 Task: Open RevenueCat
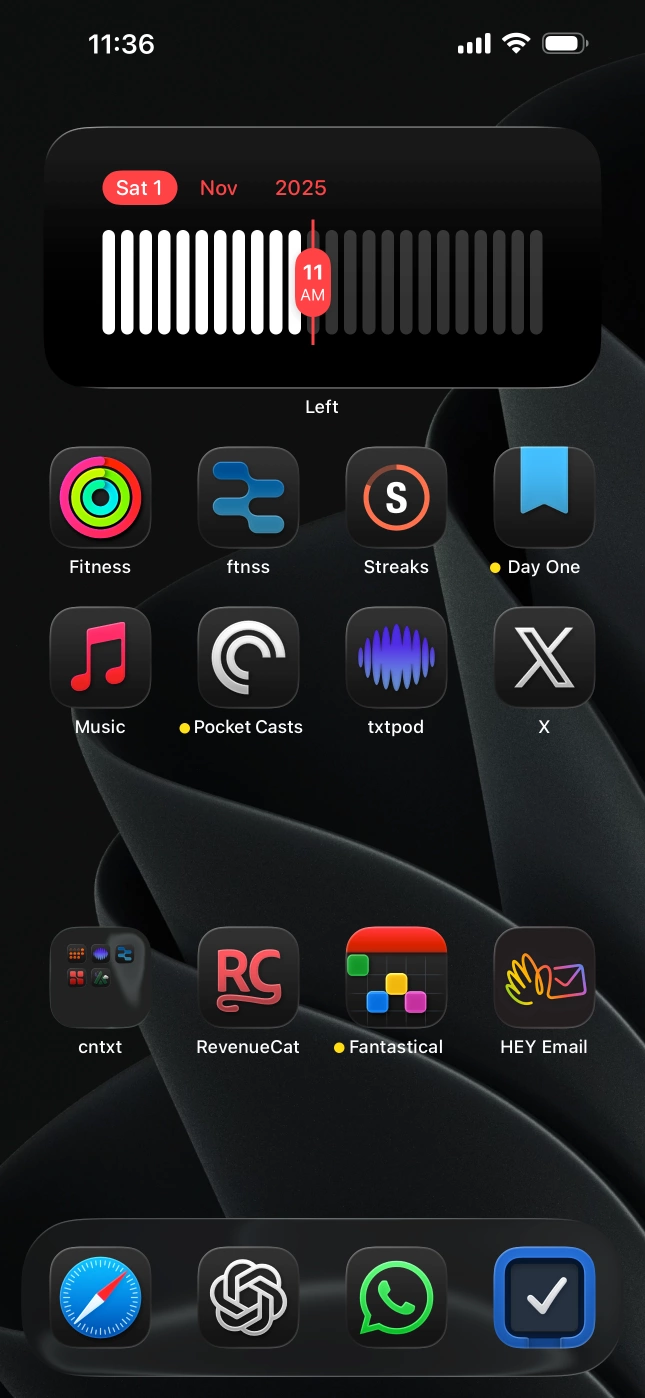(248, 977)
